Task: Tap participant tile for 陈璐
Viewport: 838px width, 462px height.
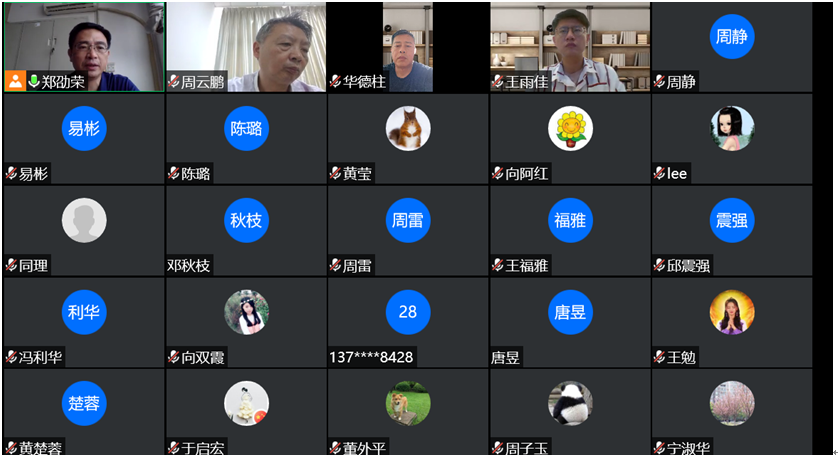Action: pos(246,138)
